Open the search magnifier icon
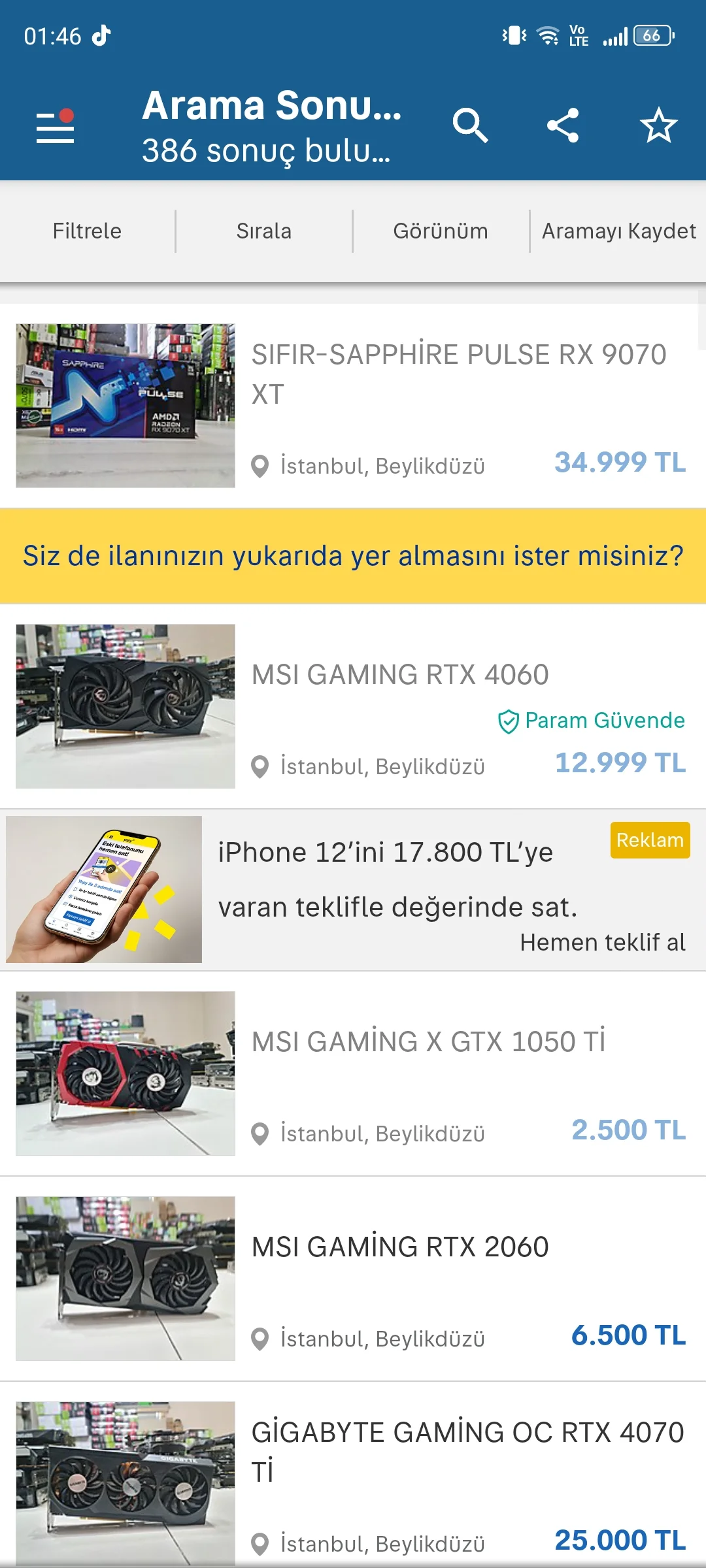The height and width of the screenshot is (1568, 706). click(x=470, y=125)
